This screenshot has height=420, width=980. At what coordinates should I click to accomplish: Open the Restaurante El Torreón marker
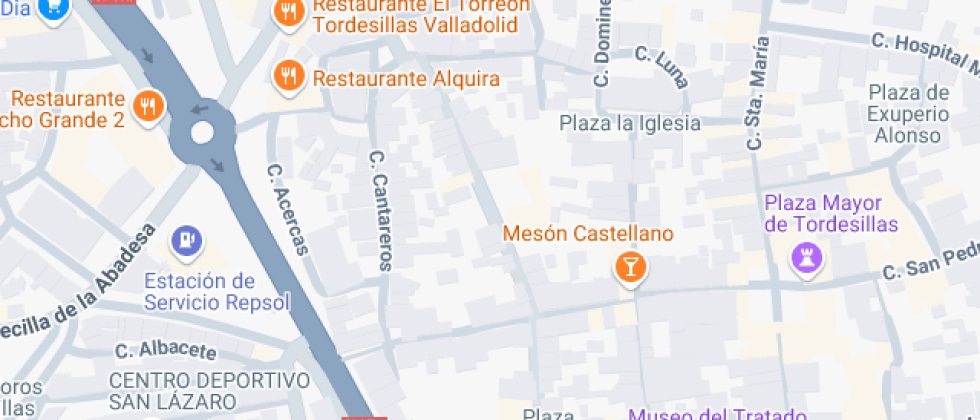[289, 13]
